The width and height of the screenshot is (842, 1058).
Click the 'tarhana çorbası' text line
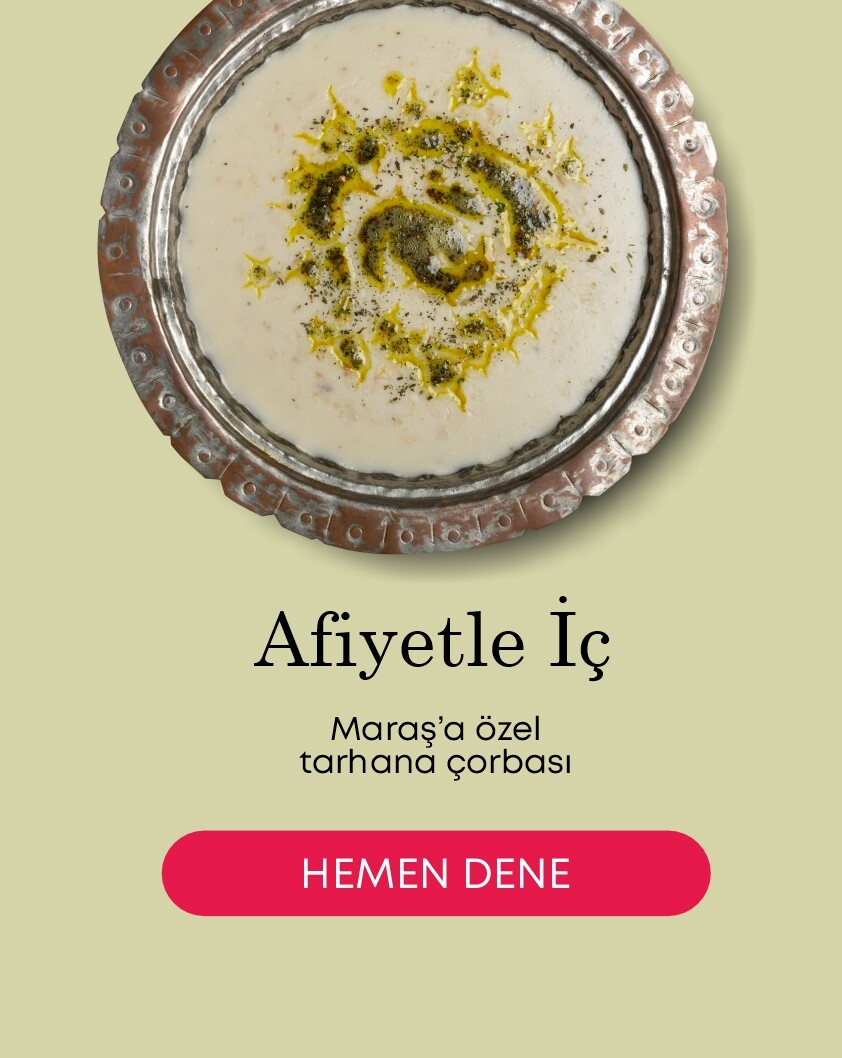click(437, 760)
